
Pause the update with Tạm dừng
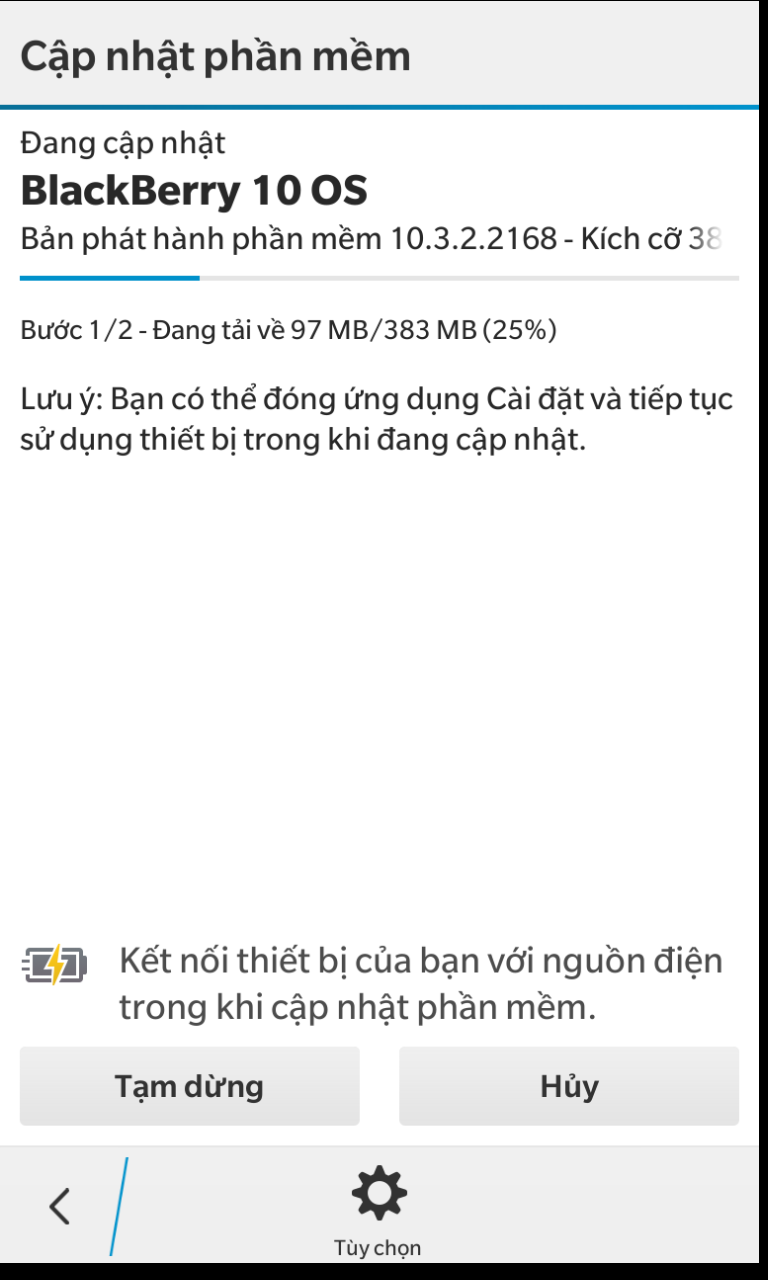(x=189, y=1086)
